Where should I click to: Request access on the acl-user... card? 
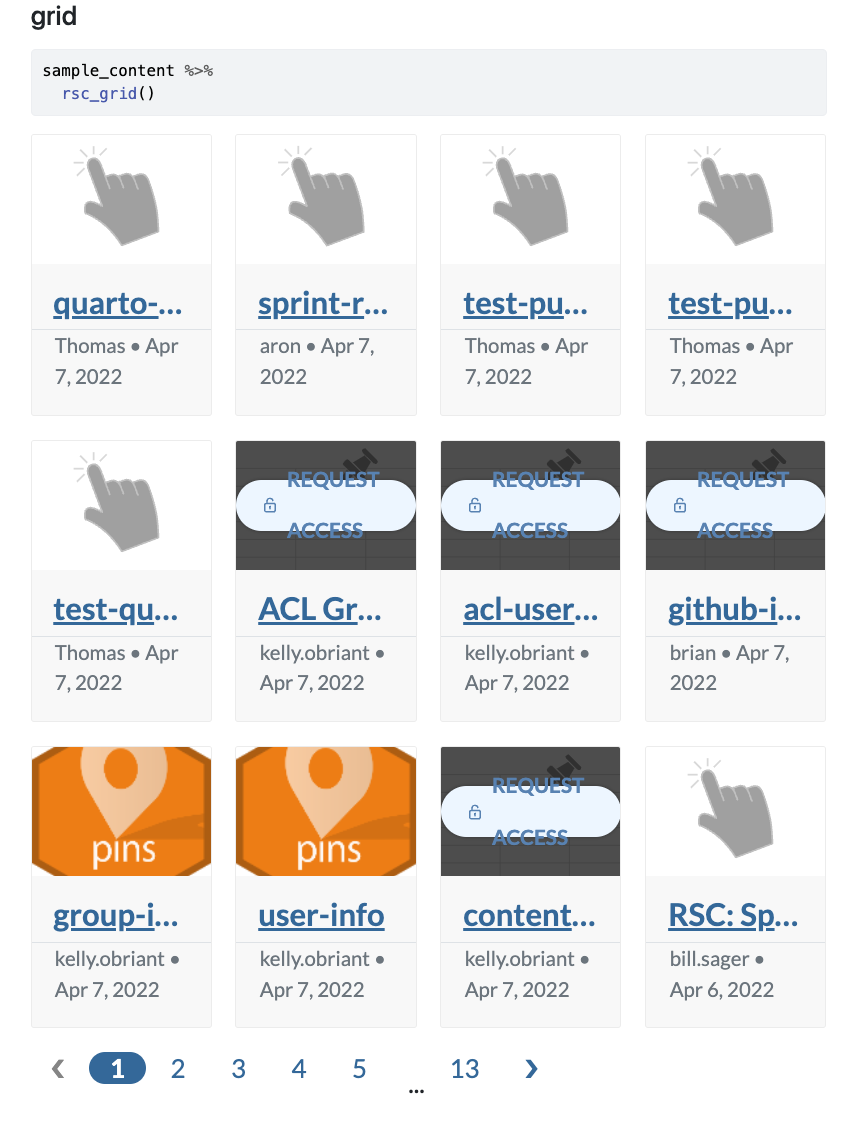tap(530, 505)
